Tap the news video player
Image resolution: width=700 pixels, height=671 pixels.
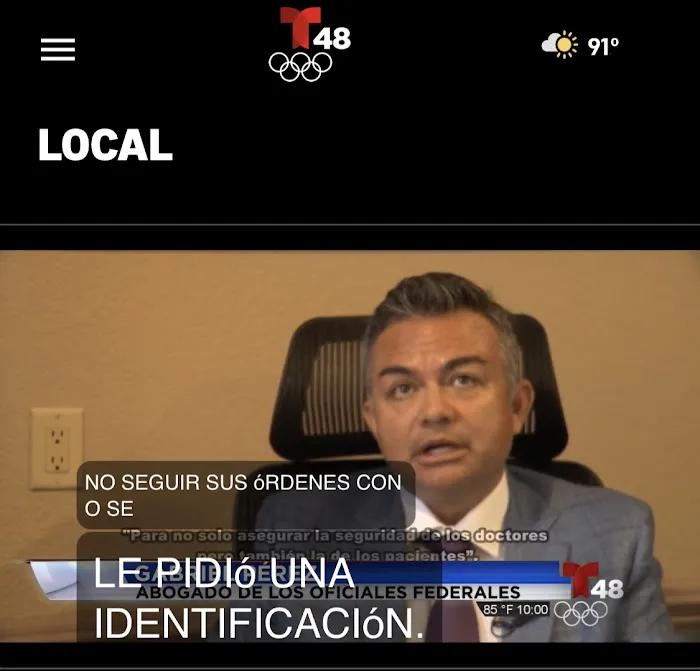(350, 400)
